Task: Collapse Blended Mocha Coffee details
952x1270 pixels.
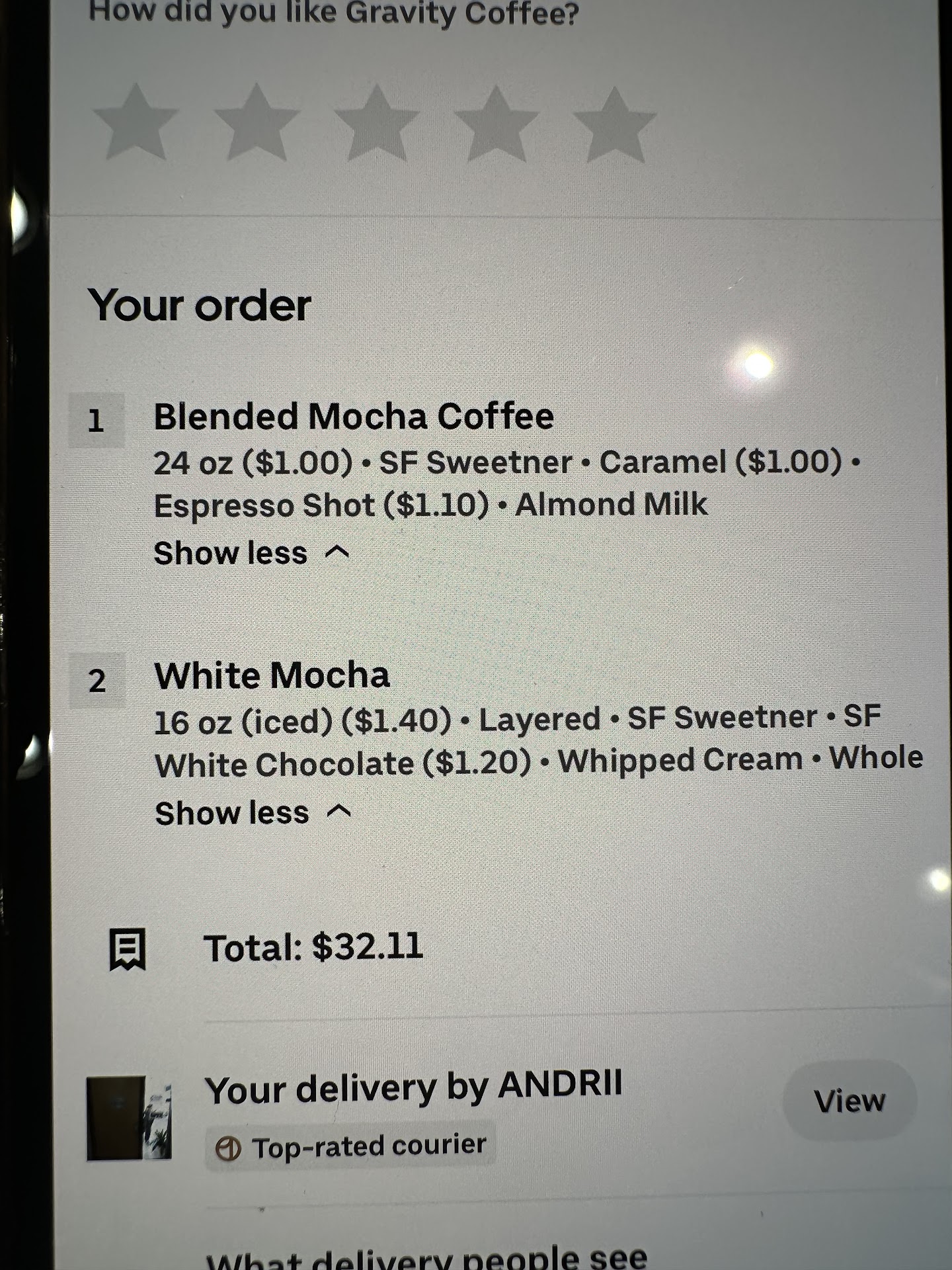Action: 251,553
